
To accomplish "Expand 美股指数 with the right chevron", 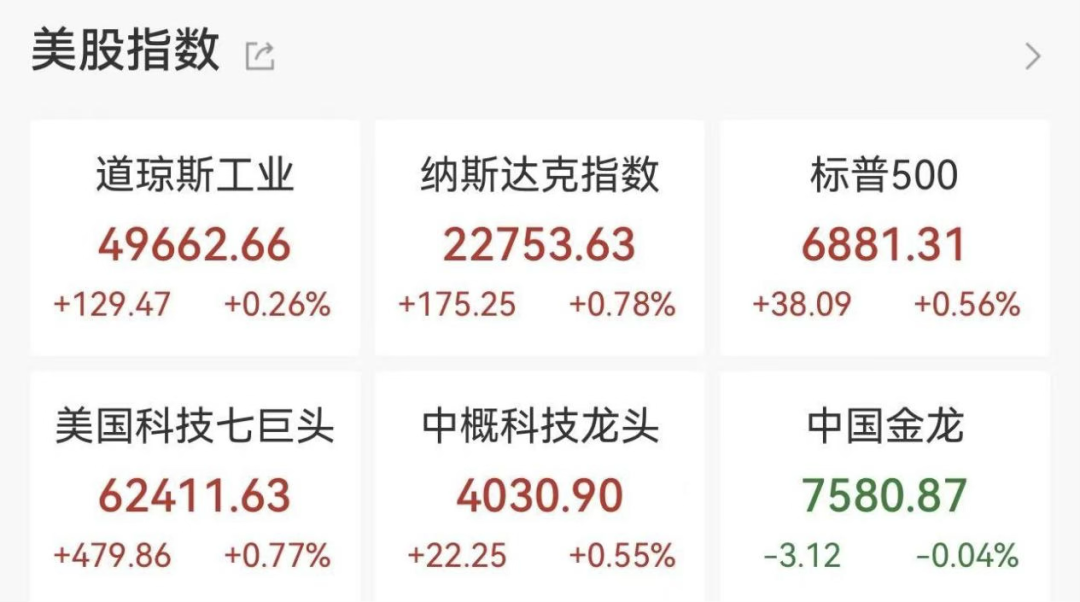I will point(1033,57).
